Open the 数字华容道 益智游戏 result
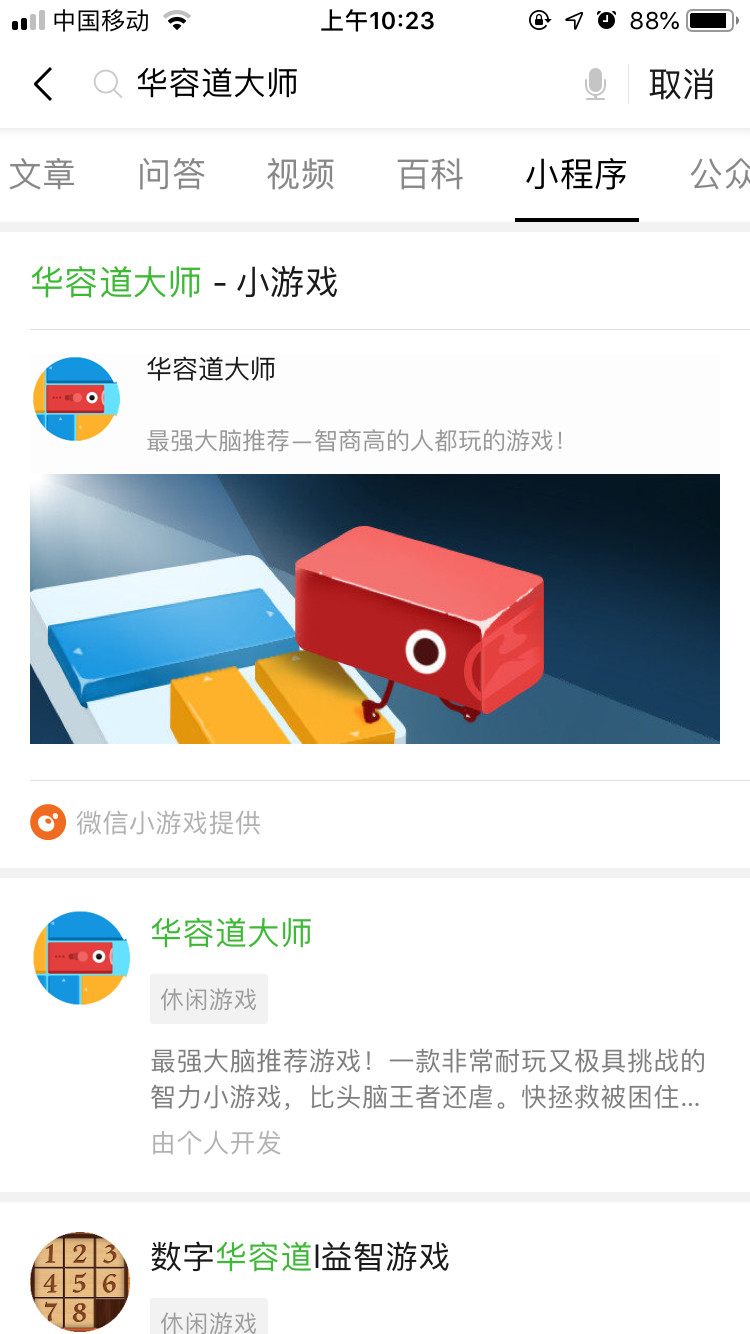Image resolution: width=750 pixels, height=1334 pixels. (x=375, y=1268)
